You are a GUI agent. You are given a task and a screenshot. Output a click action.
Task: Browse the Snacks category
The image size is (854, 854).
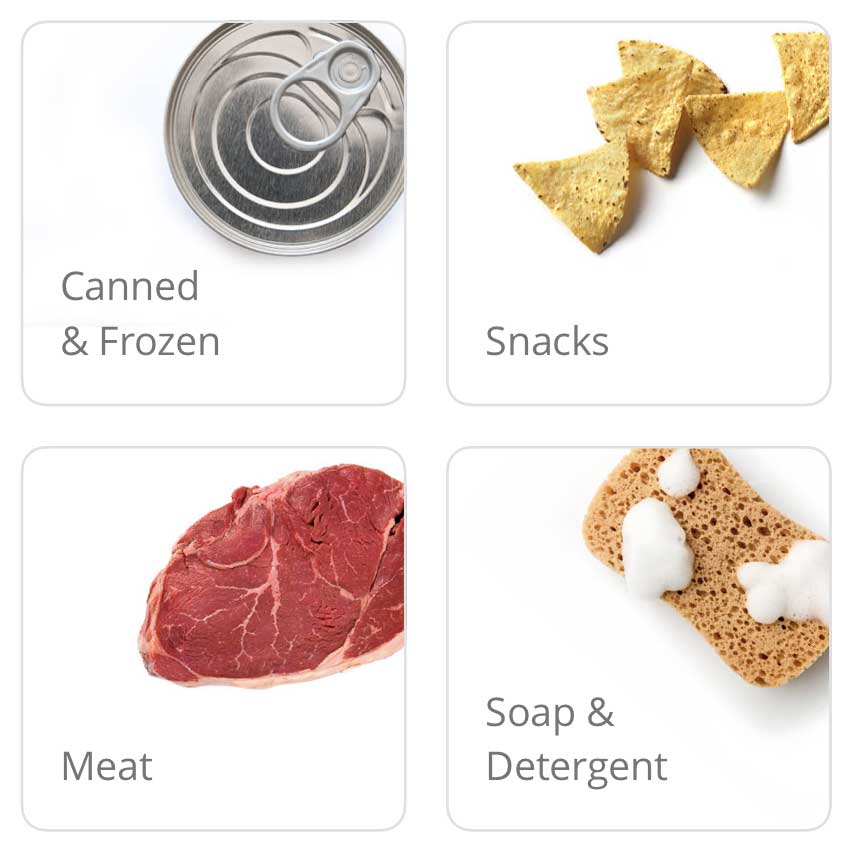pyautogui.click(x=638, y=213)
